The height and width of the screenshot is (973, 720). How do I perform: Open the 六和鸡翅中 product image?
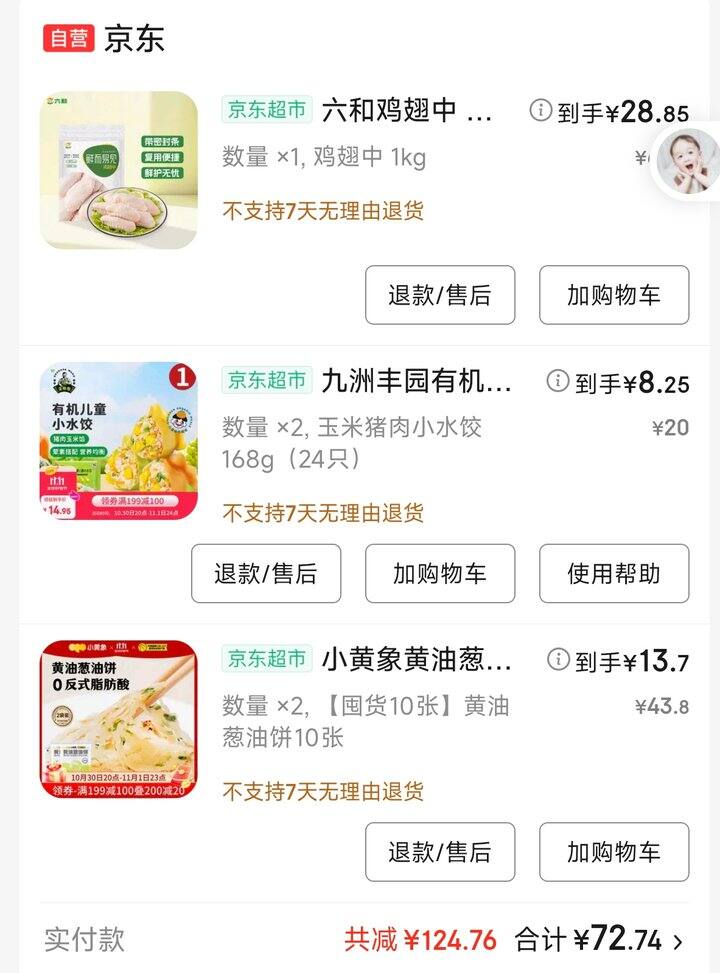[119, 170]
